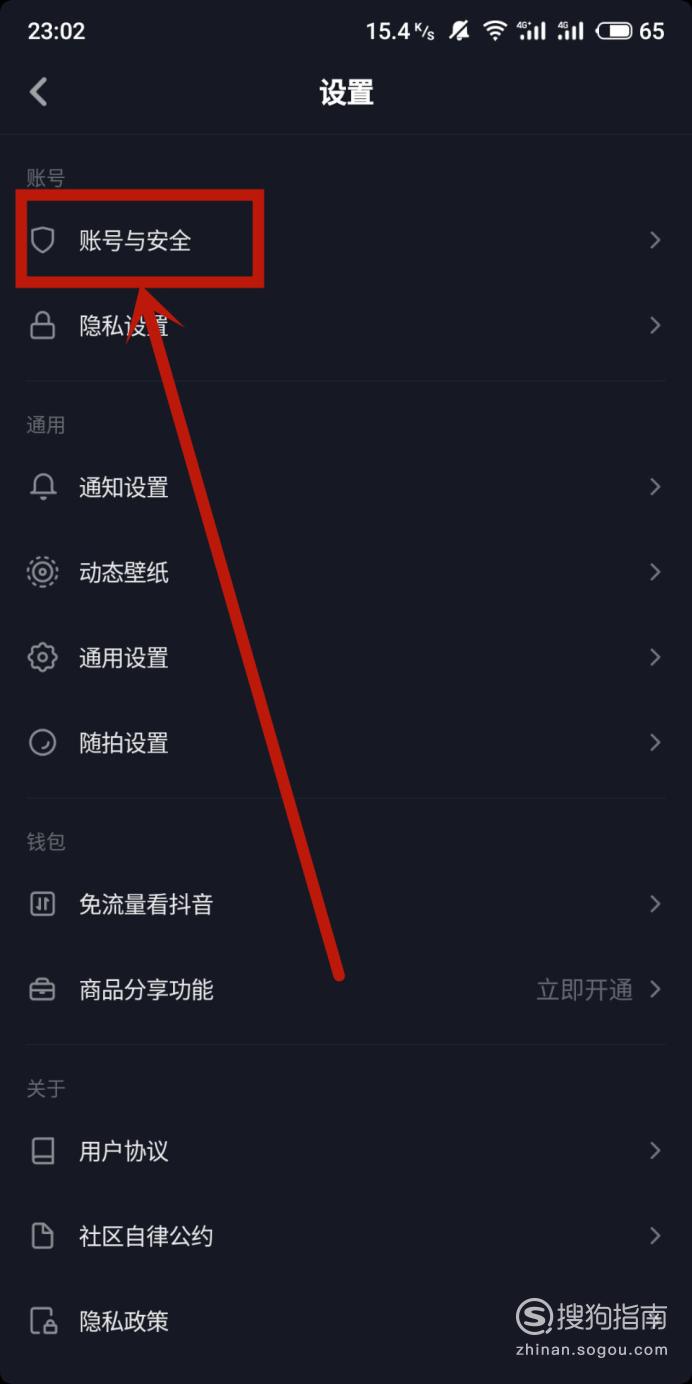
Task: Open 随拍设置
Action: coord(346,742)
